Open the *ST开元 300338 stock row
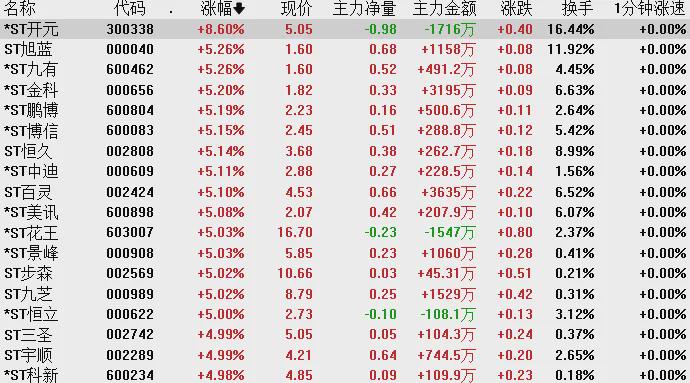 [345, 29]
